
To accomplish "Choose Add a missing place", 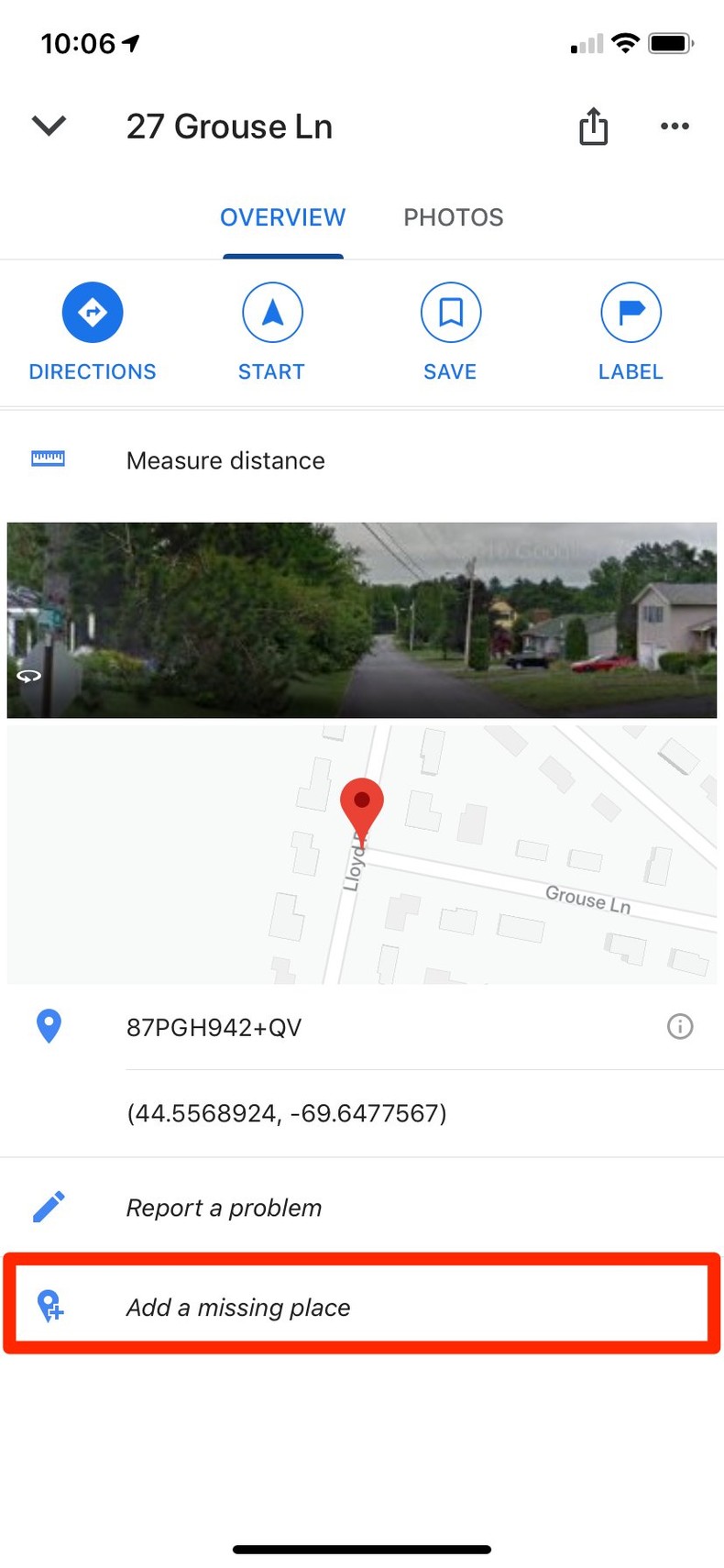I will tap(238, 1307).
